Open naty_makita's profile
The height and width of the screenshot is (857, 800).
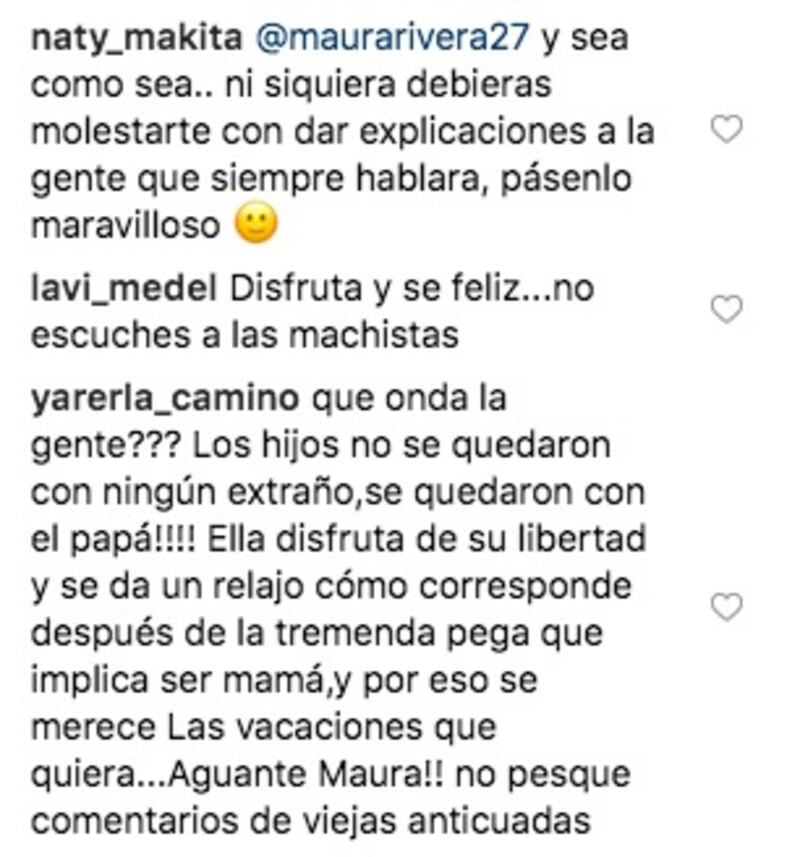[x=136, y=39]
